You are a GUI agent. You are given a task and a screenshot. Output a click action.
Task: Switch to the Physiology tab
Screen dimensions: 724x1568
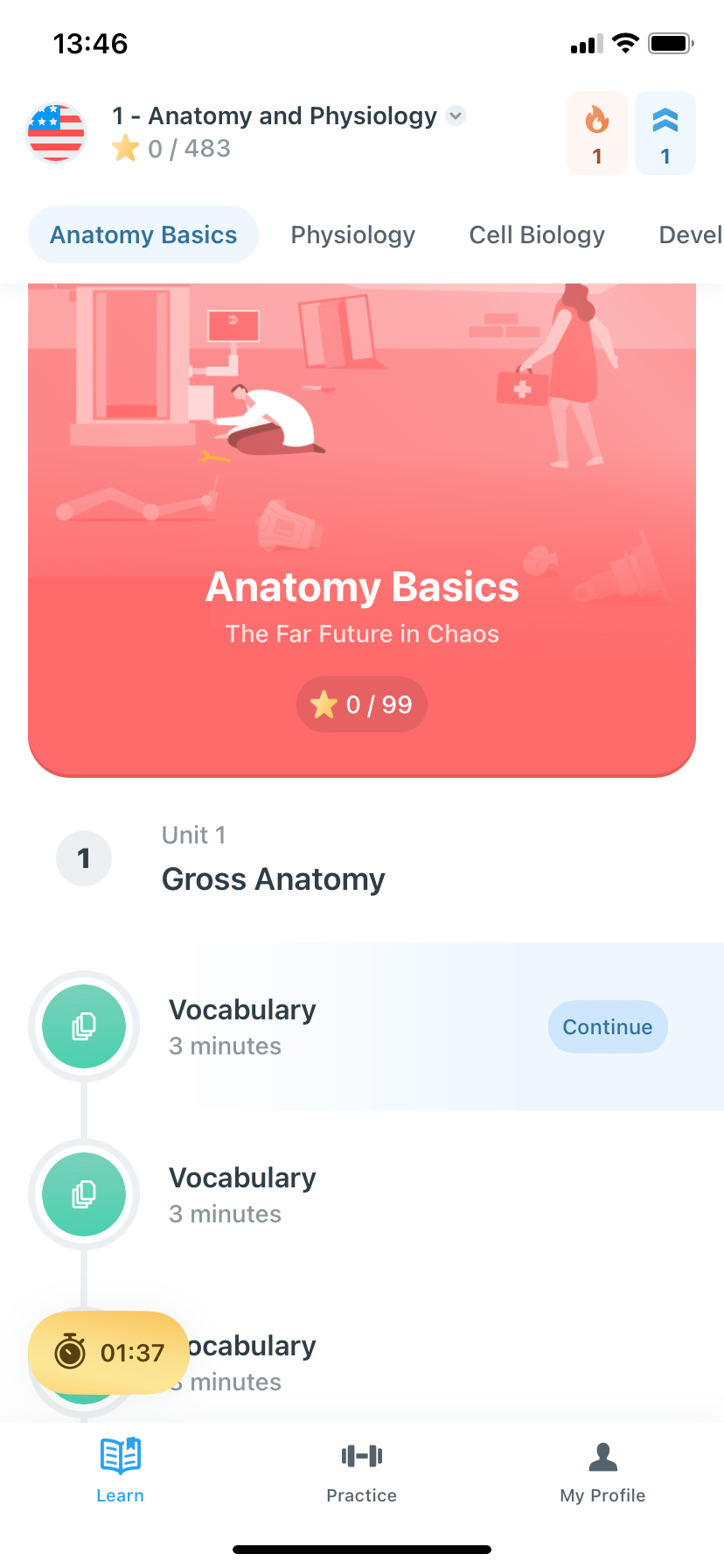(x=352, y=234)
